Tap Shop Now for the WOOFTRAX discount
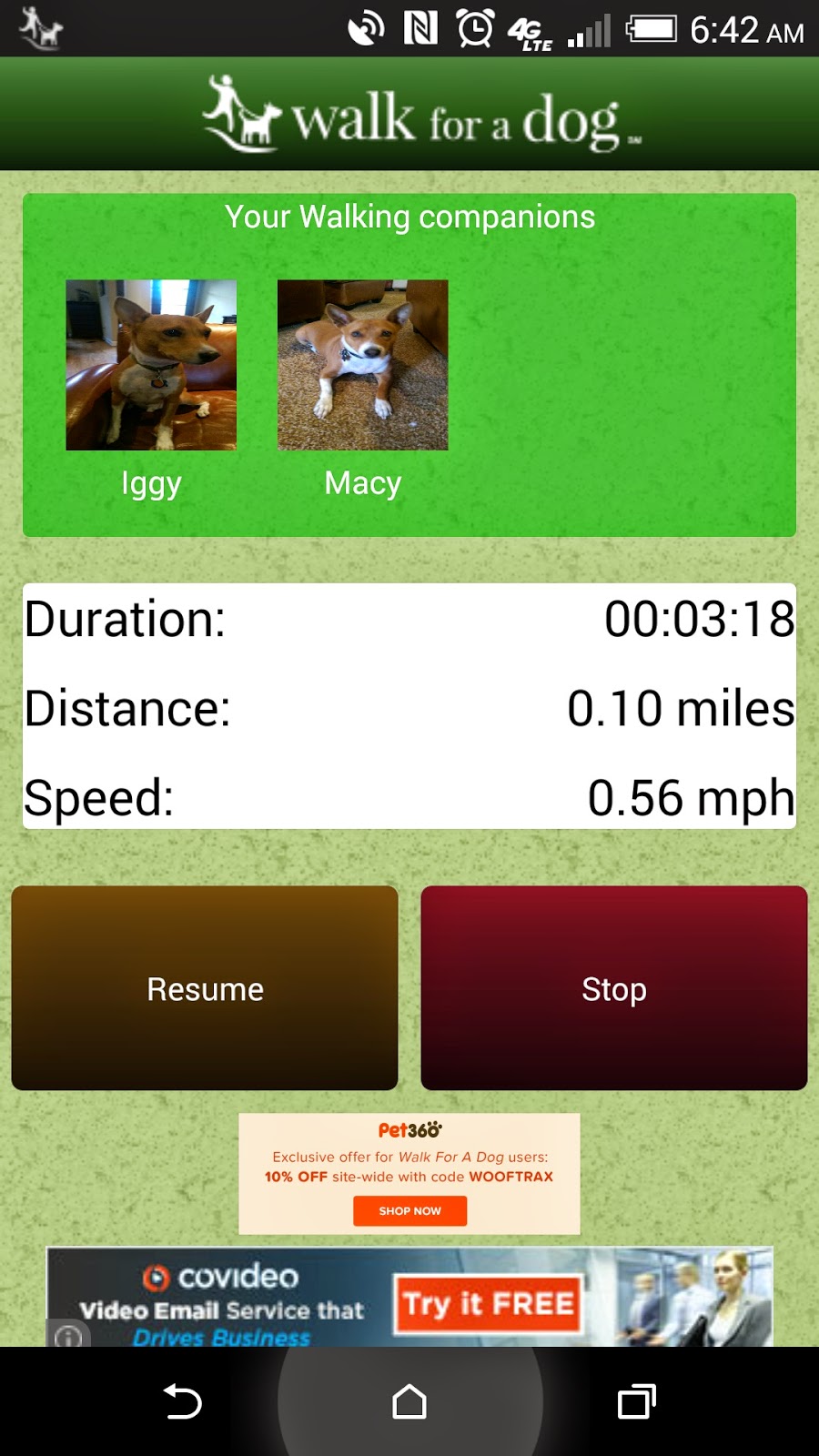Image resolution: width=819 pixels, height=1456 pixels. point(409,1211)
